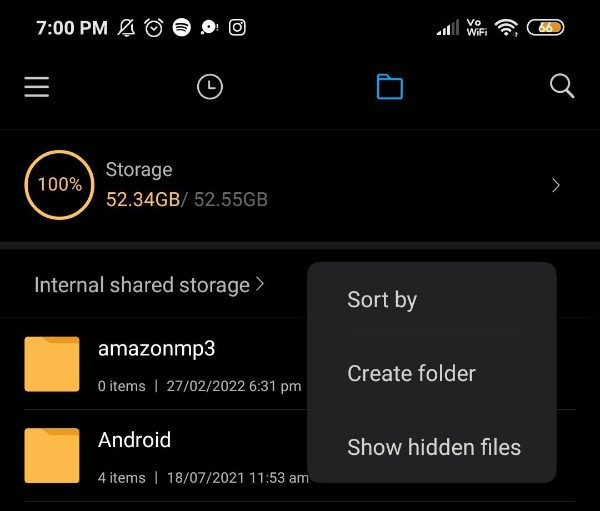600x511 pixels.
Task: Open the amazonmp3 folder
Action: [157, 363]
